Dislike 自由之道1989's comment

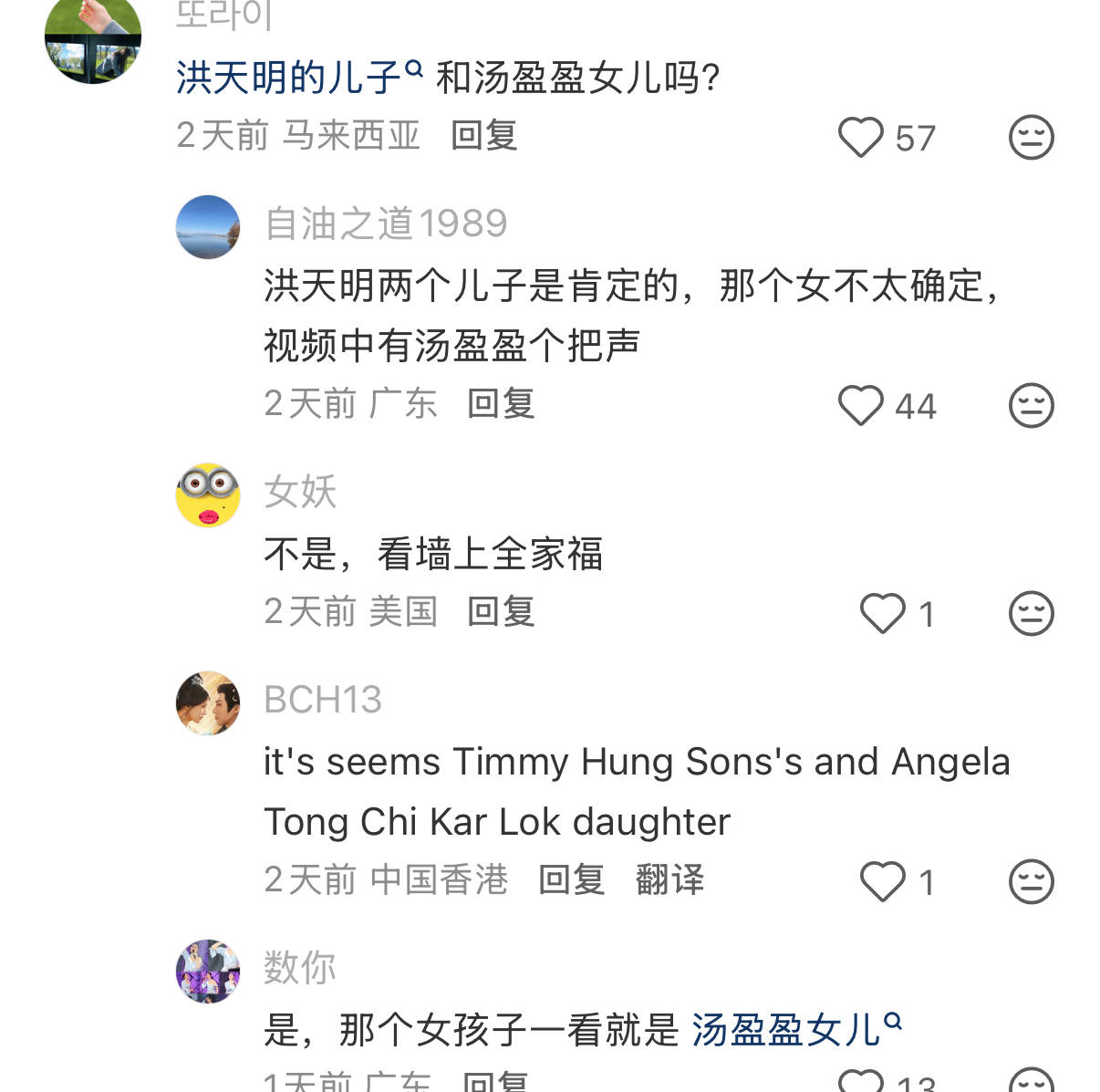click(1031, 406)
